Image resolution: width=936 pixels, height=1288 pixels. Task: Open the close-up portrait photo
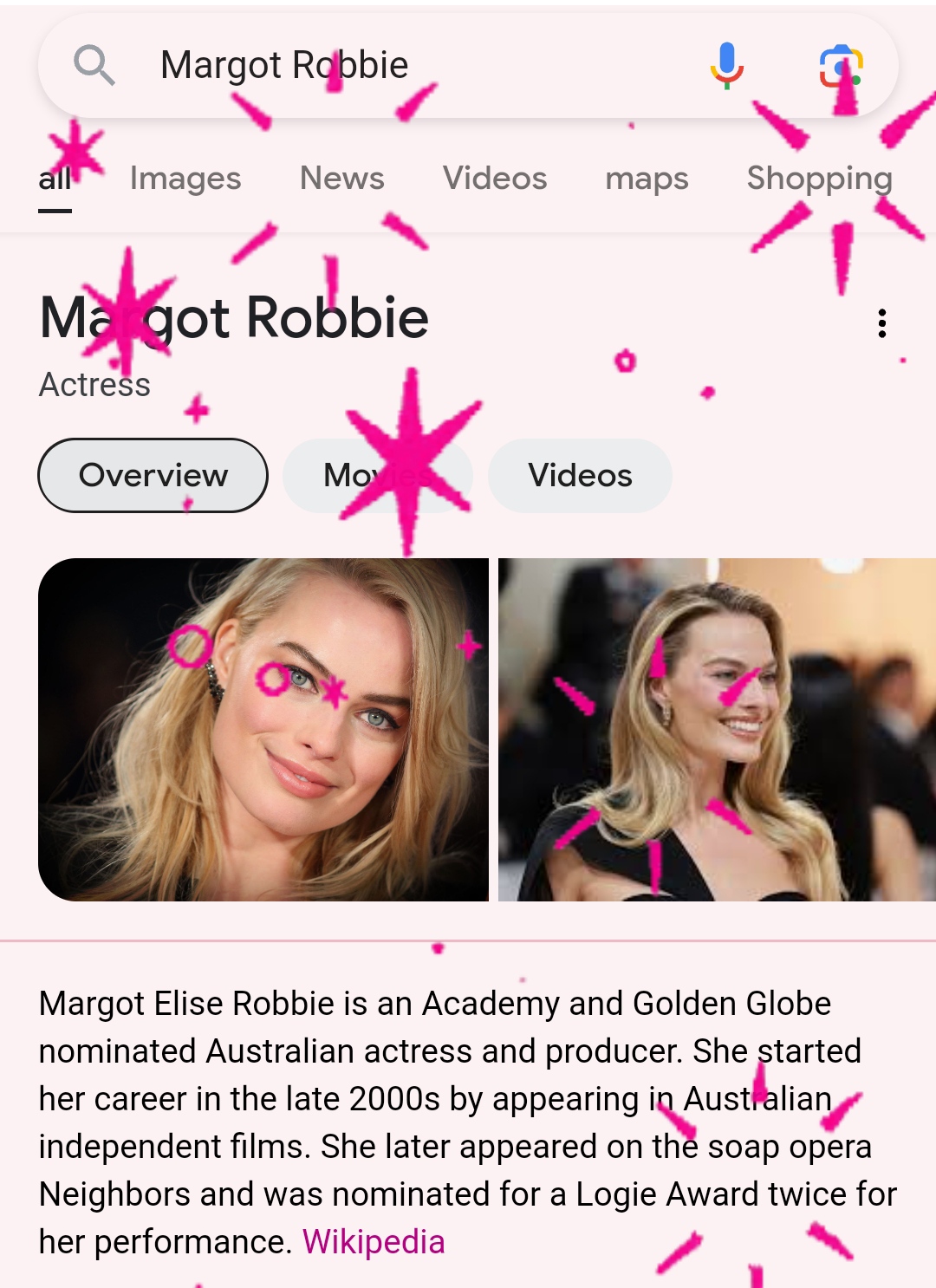click(x=263, y=730)
